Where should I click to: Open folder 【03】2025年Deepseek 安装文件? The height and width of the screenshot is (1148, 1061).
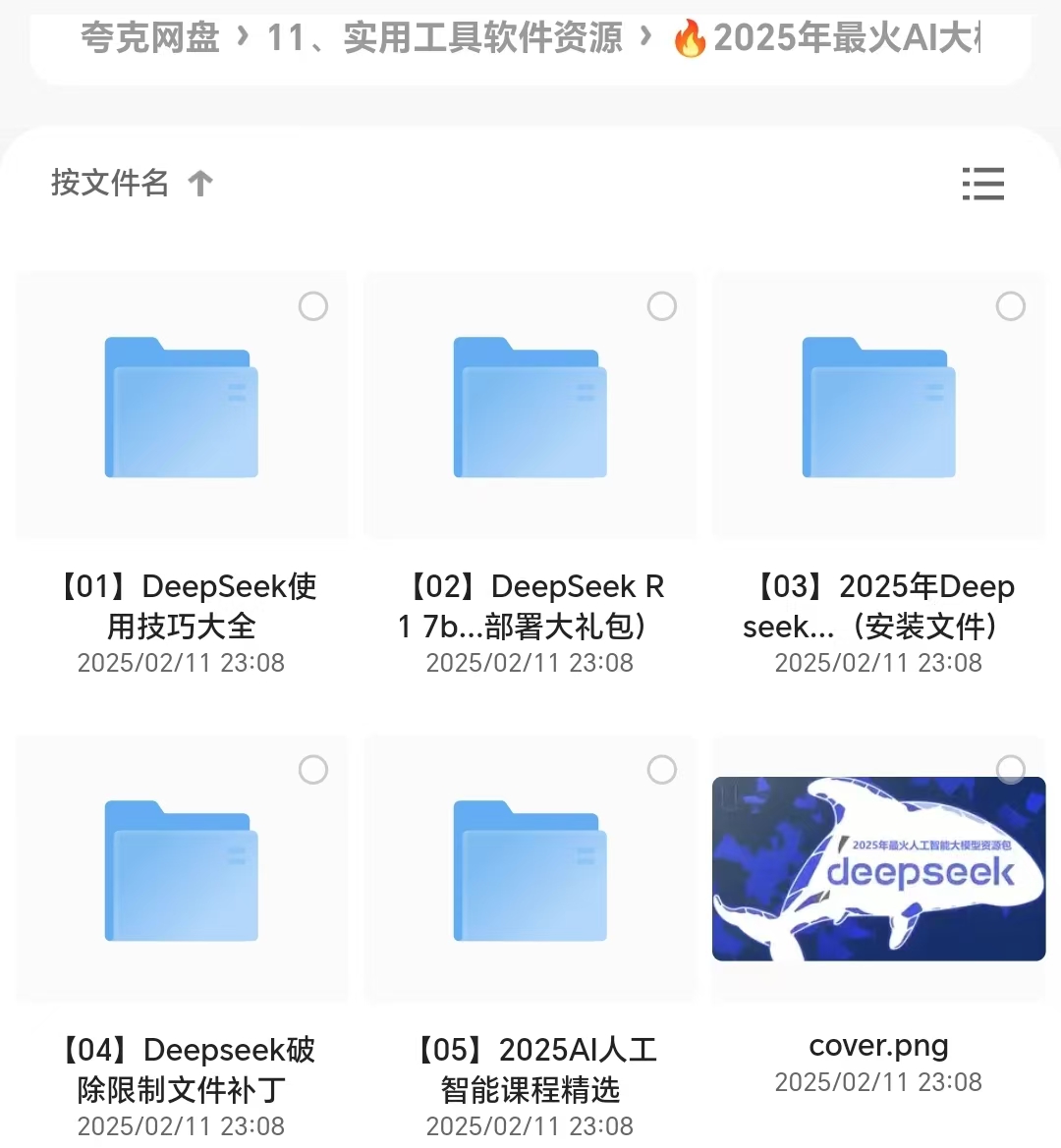pyautogui.click(x=879, y=409)
